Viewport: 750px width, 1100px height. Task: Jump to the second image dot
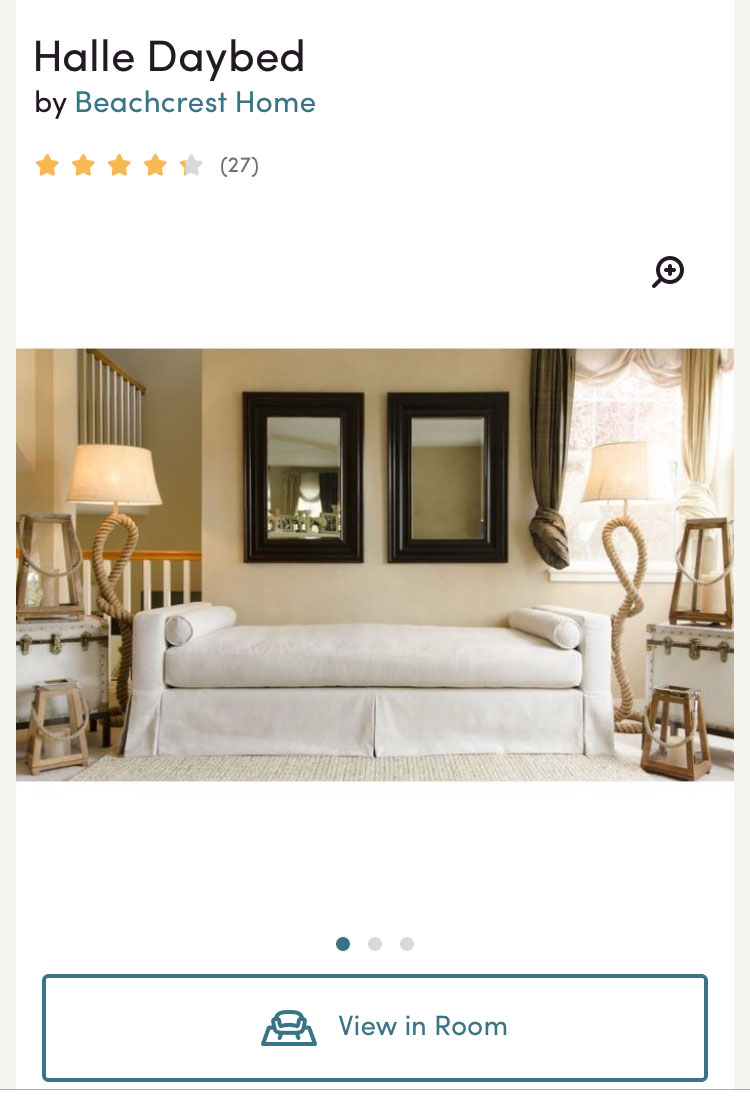point(375,944)
